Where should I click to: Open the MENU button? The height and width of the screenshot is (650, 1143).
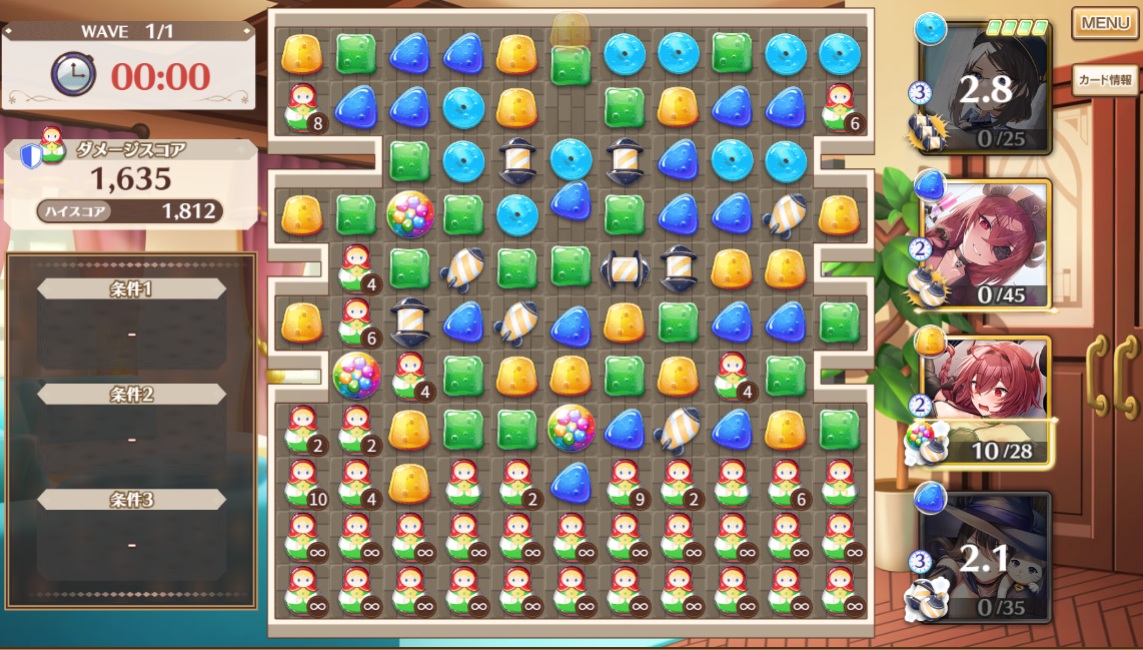click(1104, 23)
